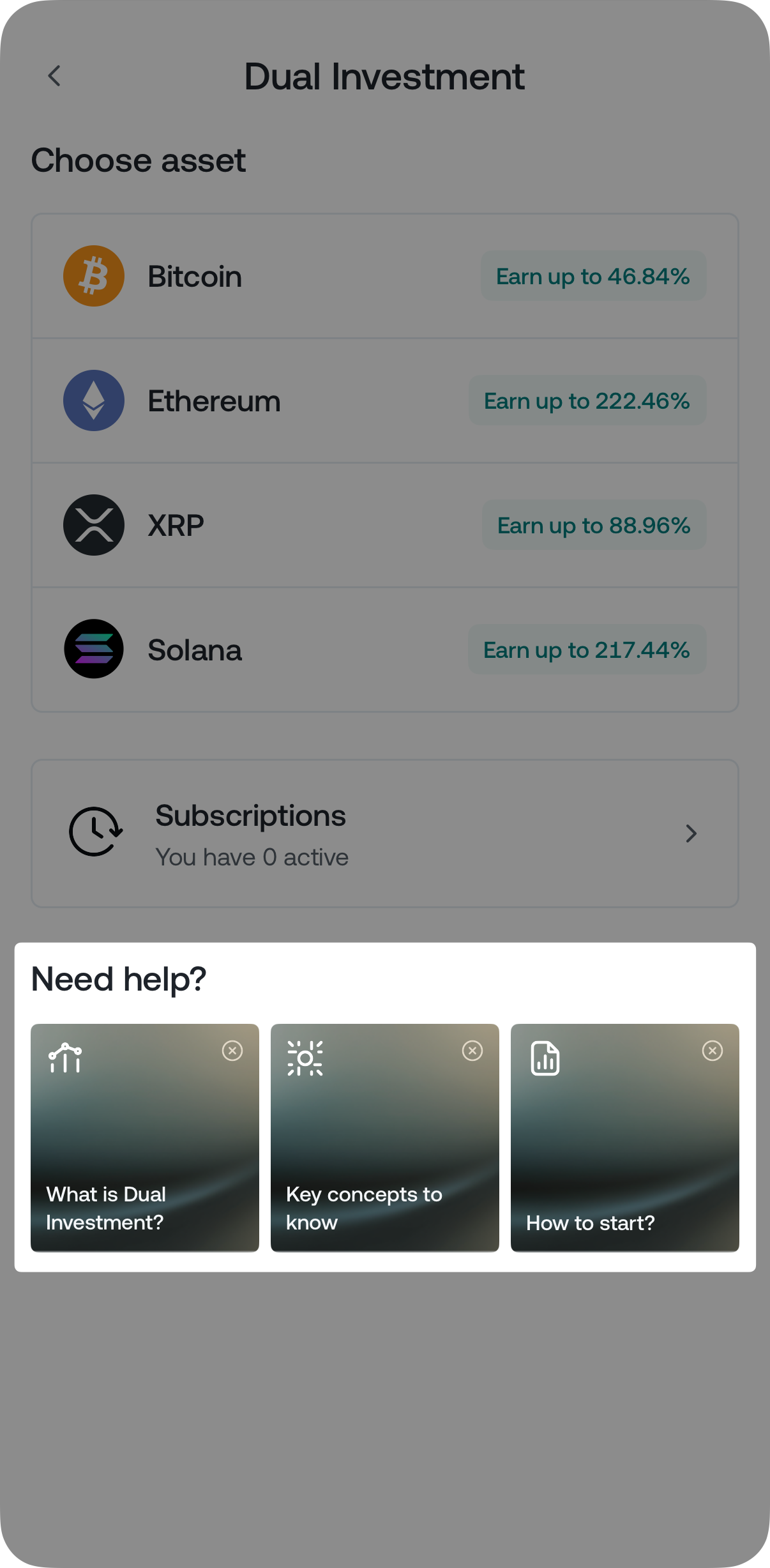This screenshot has width=770, height=1568.
Task: Select Bitcoin as the asset
Action: pos(384,276)
